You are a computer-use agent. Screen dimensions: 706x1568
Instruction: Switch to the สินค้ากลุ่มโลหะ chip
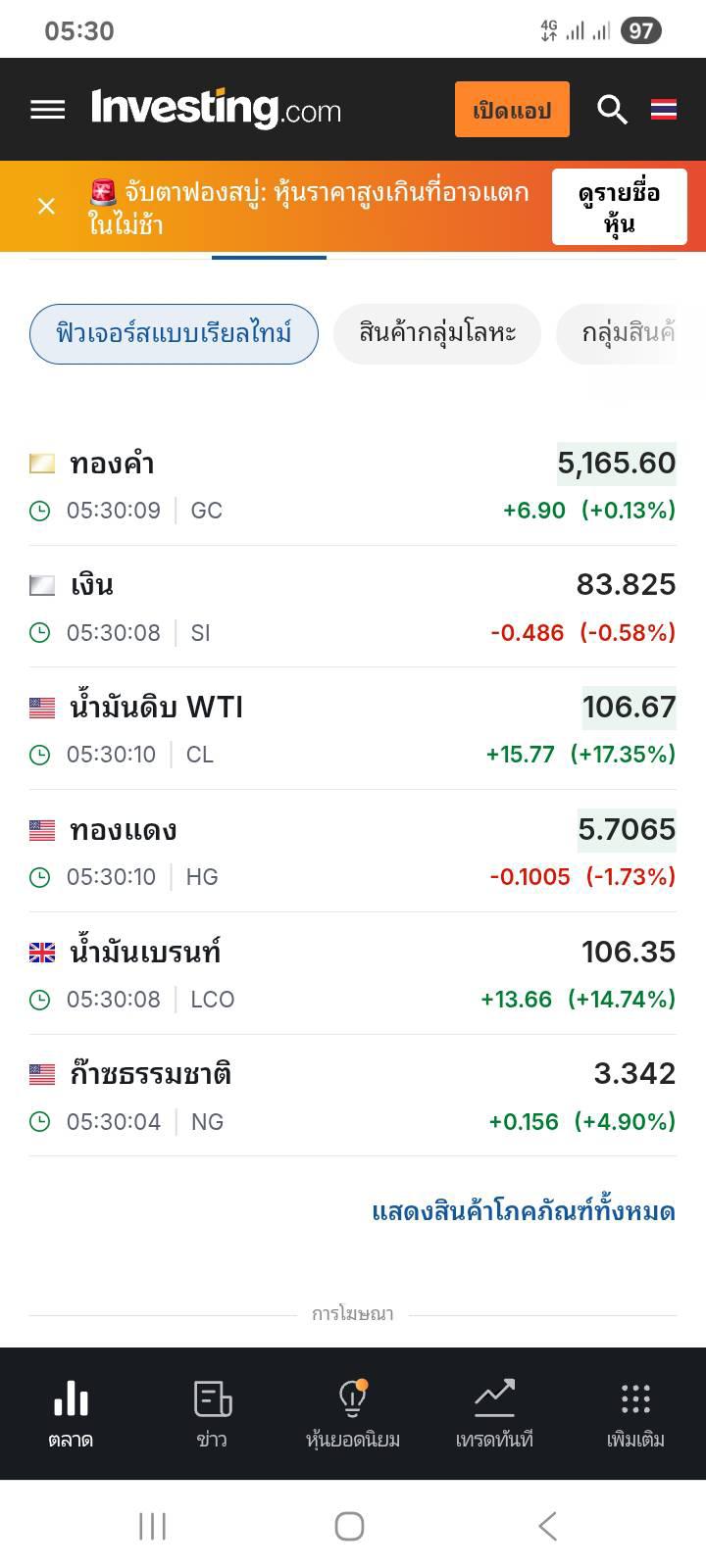pos(436,334)
